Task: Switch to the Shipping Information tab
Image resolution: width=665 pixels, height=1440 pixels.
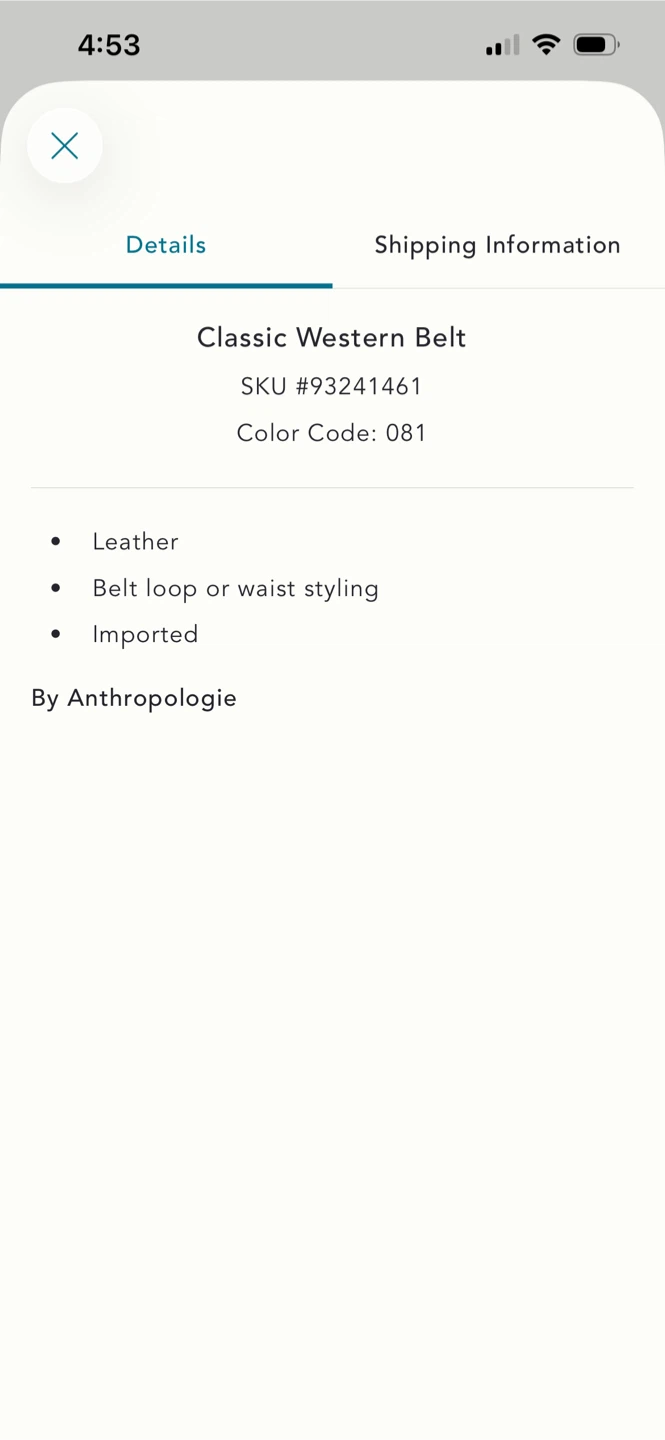Action: tap(498, 245)
